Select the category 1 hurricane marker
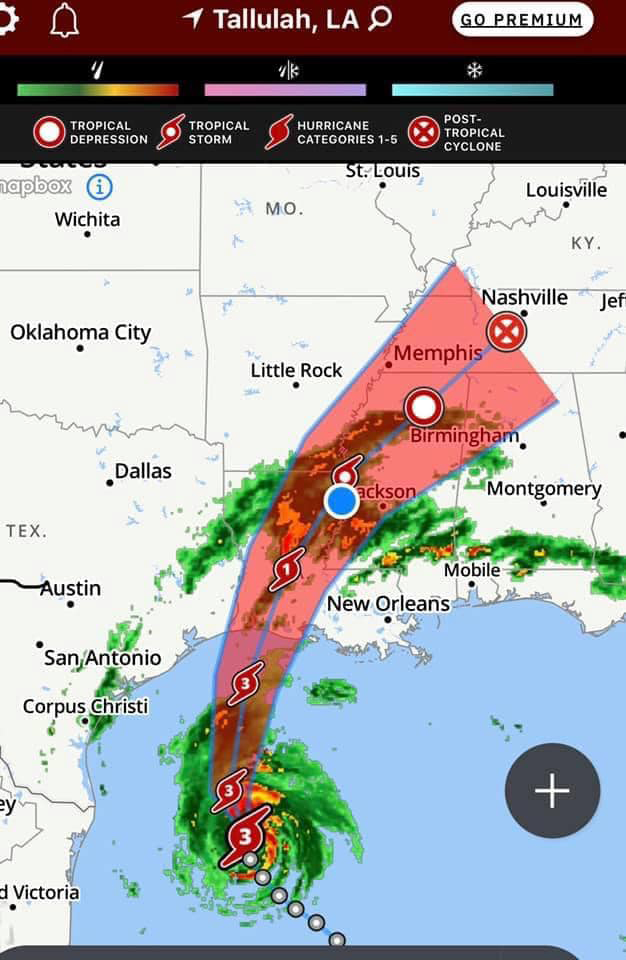 pyautogui.click(x=287, y=570)
